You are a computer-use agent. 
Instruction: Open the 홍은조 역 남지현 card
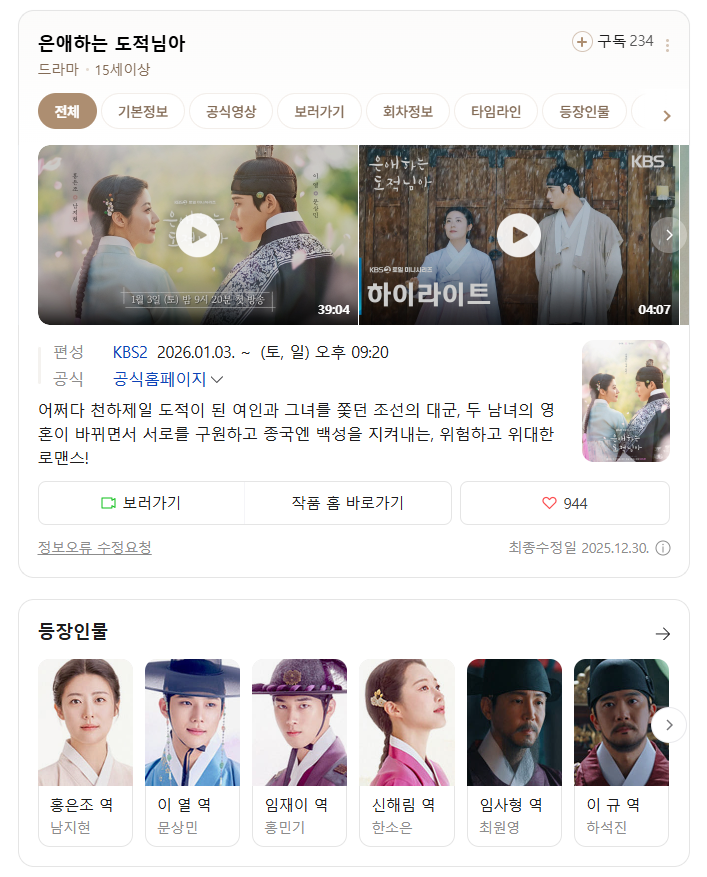[85, 752]
